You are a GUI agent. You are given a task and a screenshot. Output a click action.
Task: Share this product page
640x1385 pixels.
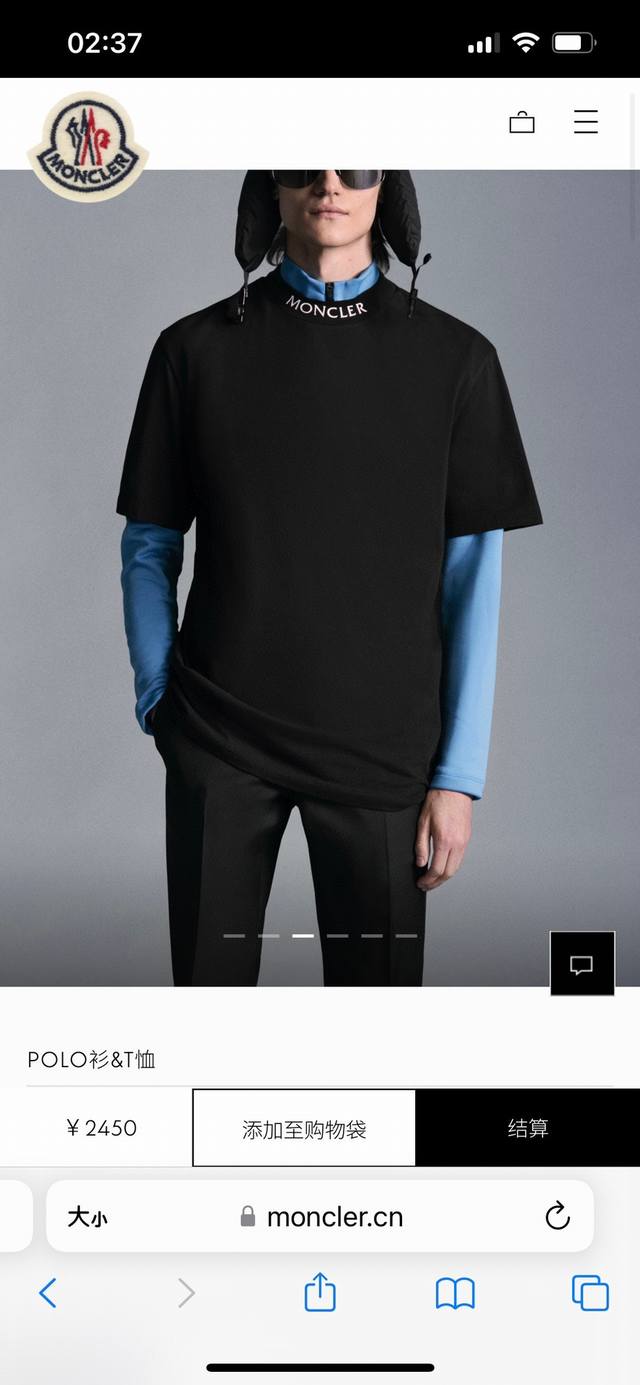[x=320, y=1292]
